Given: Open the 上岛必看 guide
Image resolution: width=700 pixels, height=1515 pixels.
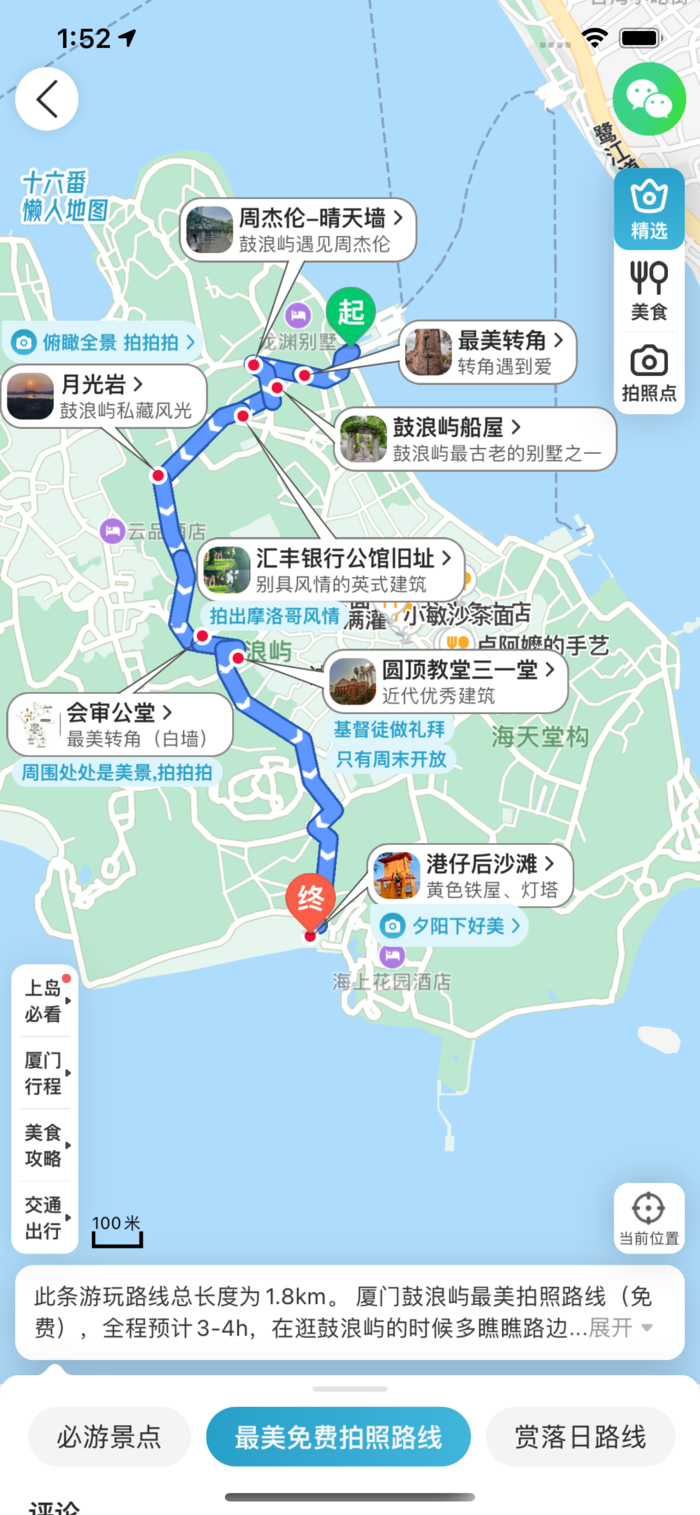Looking at the screenshot, I should pos(44,1001).
